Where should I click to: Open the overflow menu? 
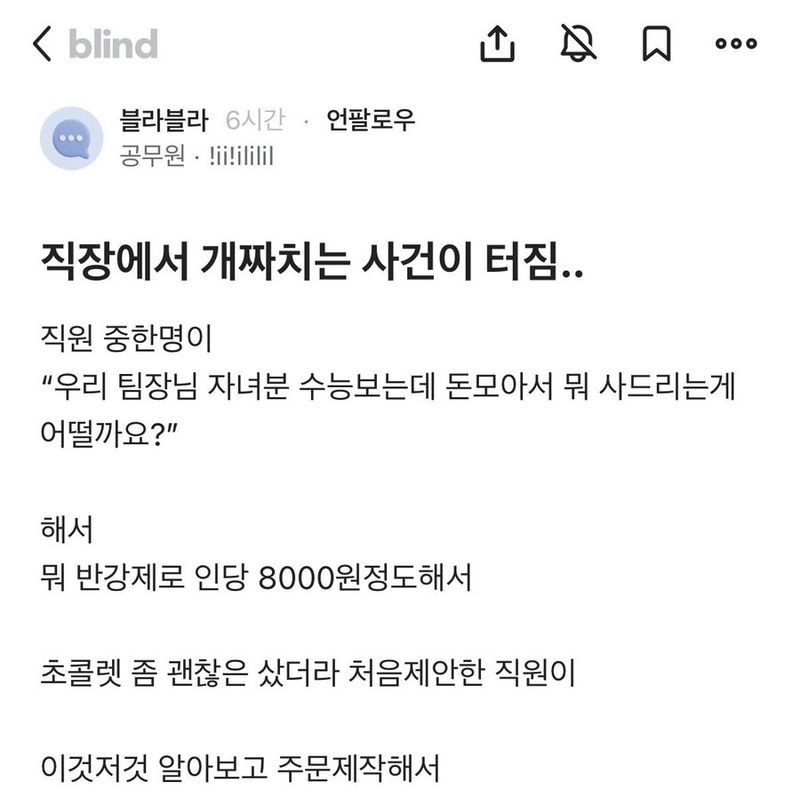tap(736, 44)
